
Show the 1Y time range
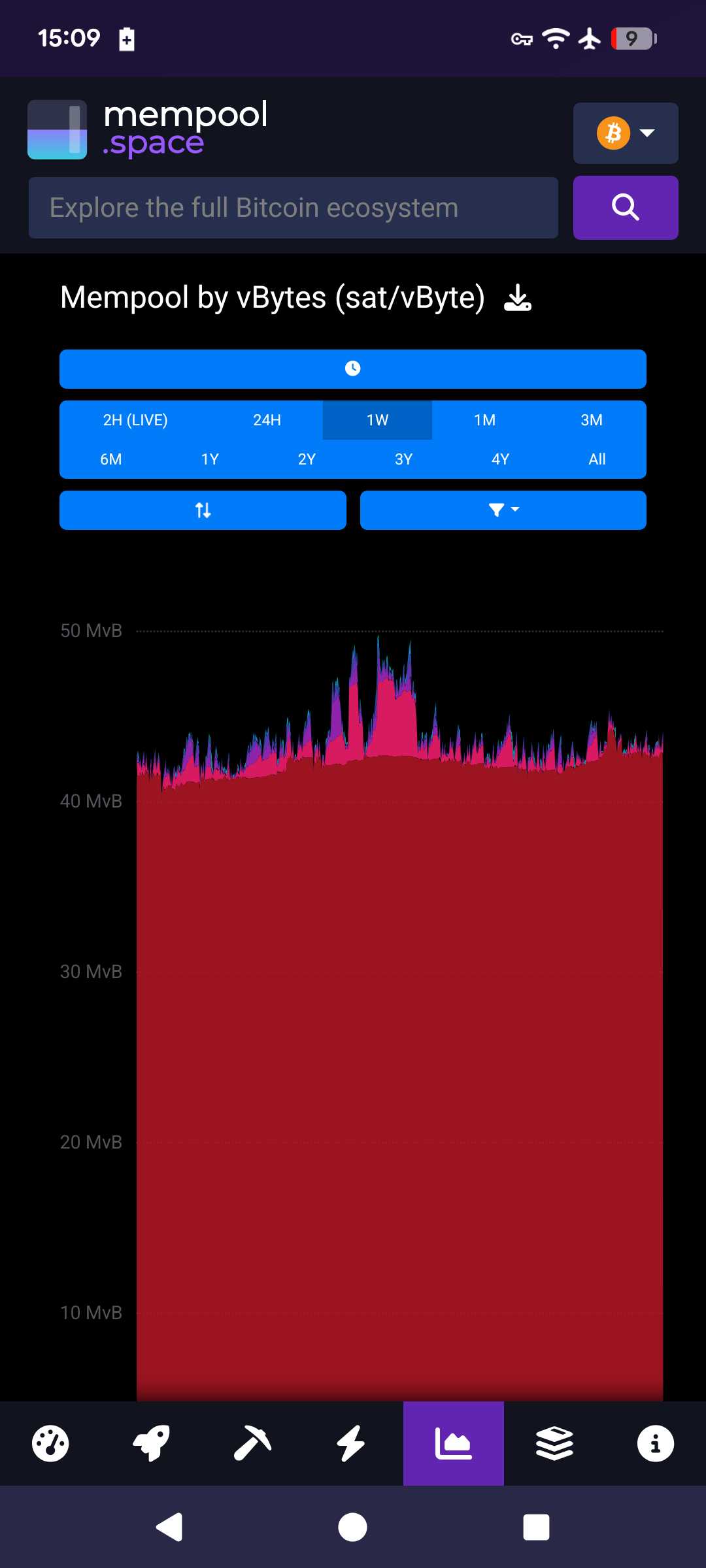(x=210, y=459)
